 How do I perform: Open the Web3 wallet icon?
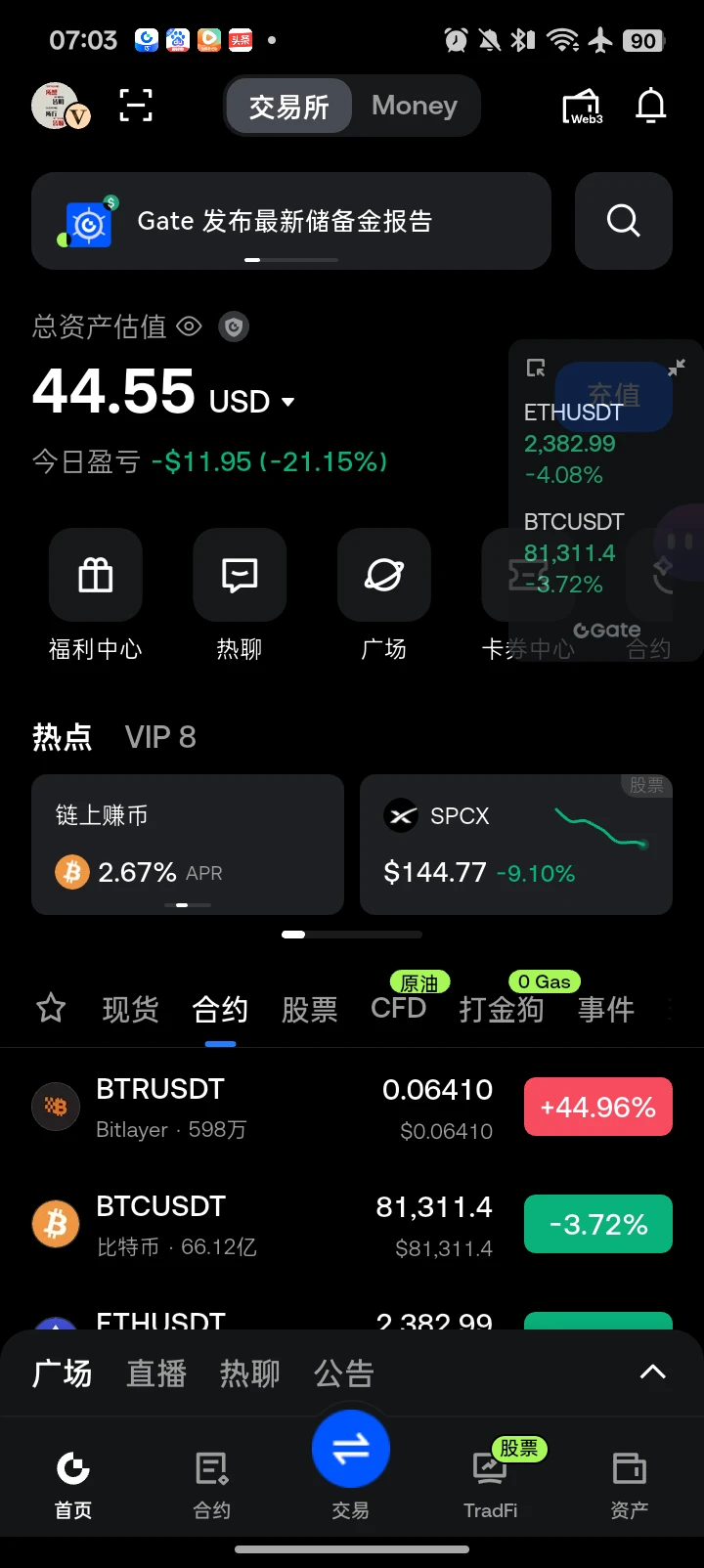[582, 106]
